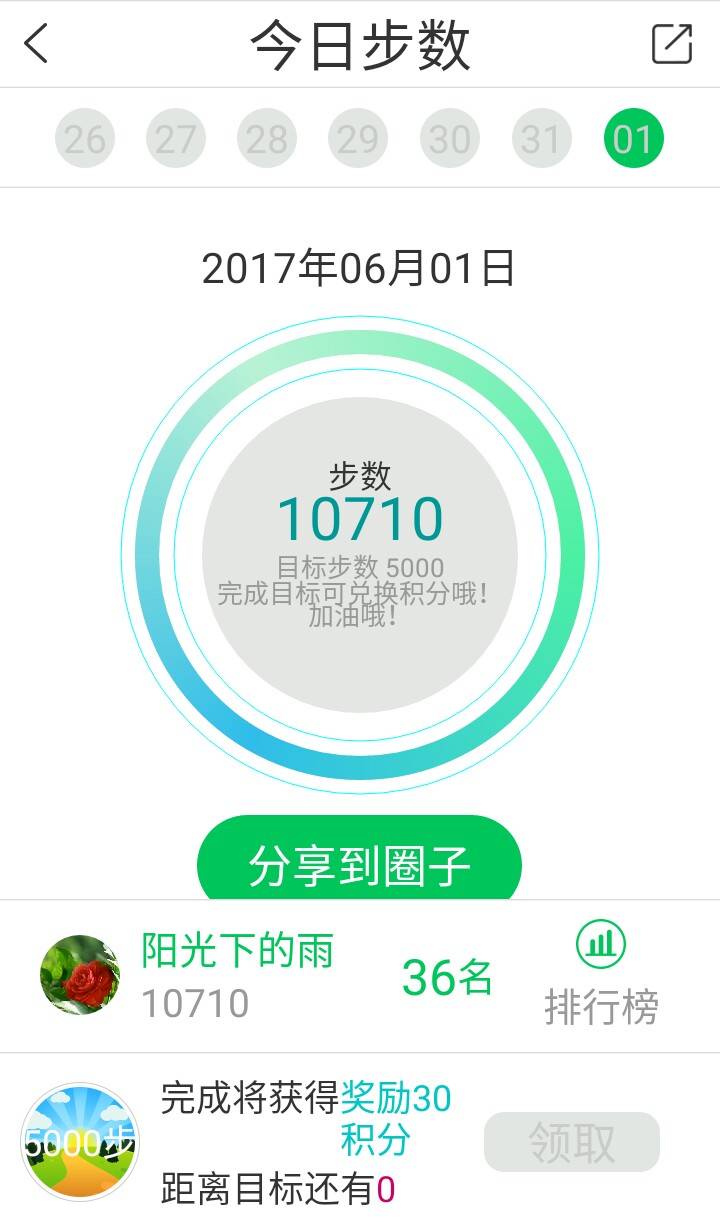
Task: Go back using the top-left arrow
Action: pos(37,44)
